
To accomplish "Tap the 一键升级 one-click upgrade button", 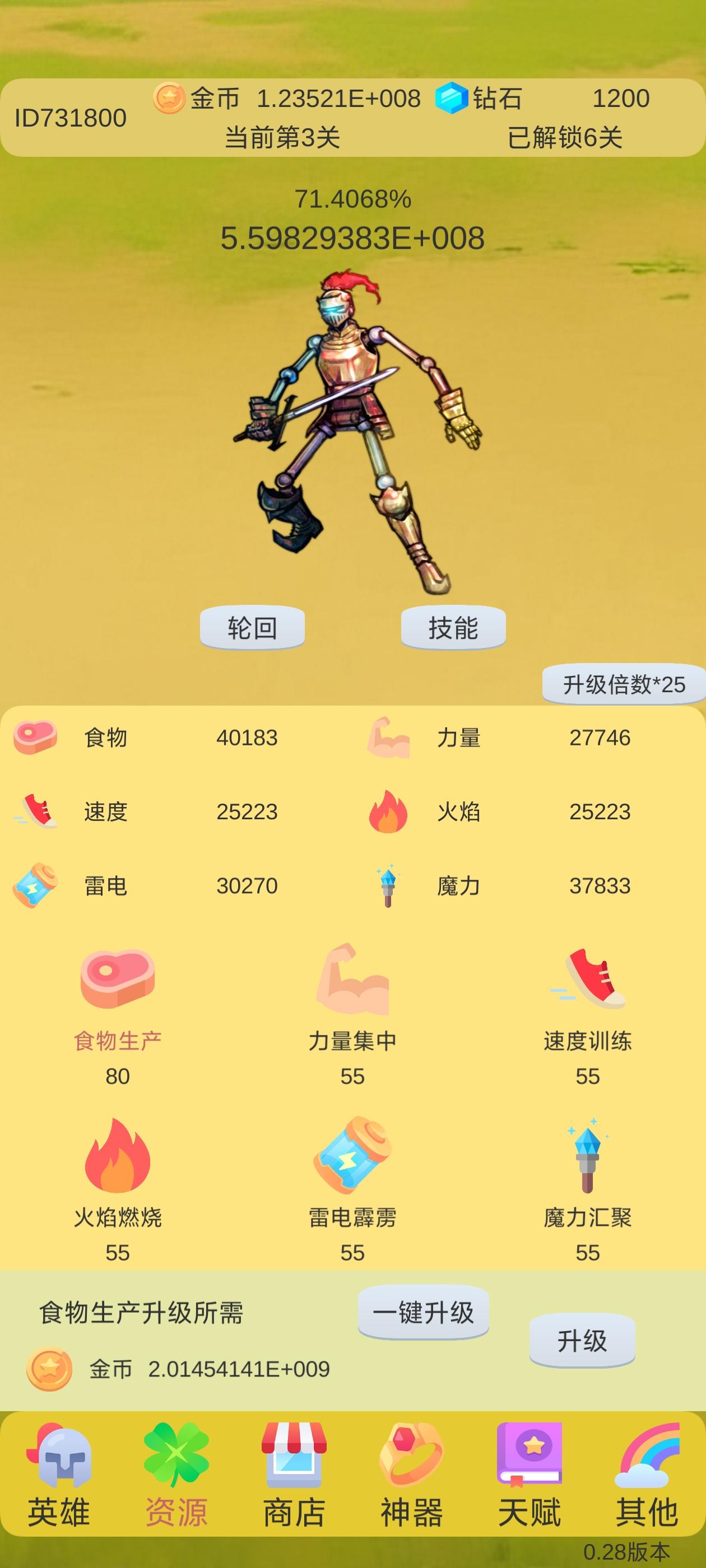I will pos(424,1312).
